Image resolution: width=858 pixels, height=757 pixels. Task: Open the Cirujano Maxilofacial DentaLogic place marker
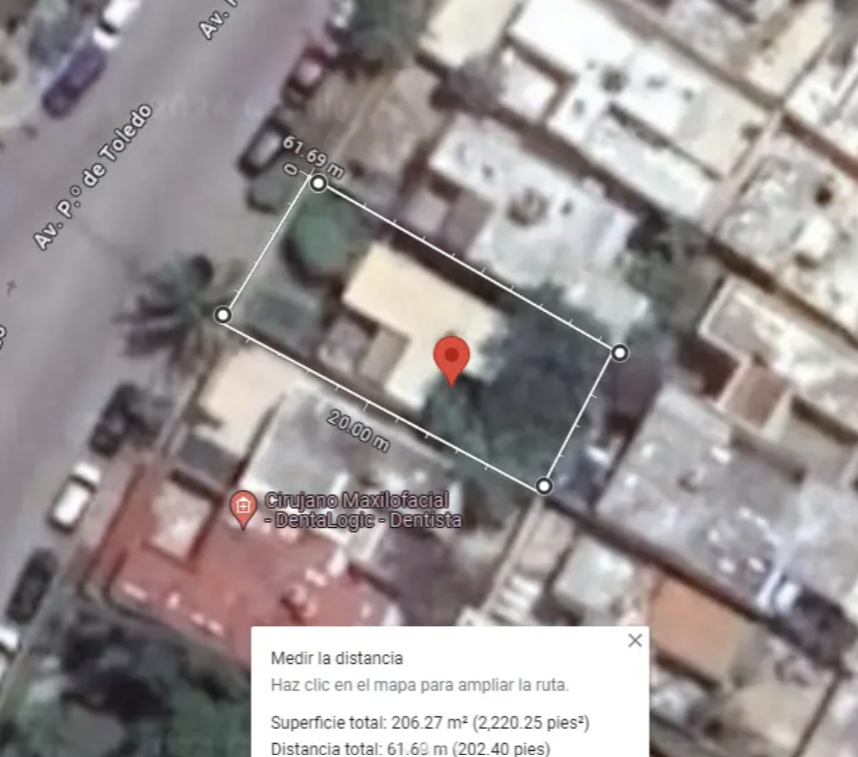(244, 509)
